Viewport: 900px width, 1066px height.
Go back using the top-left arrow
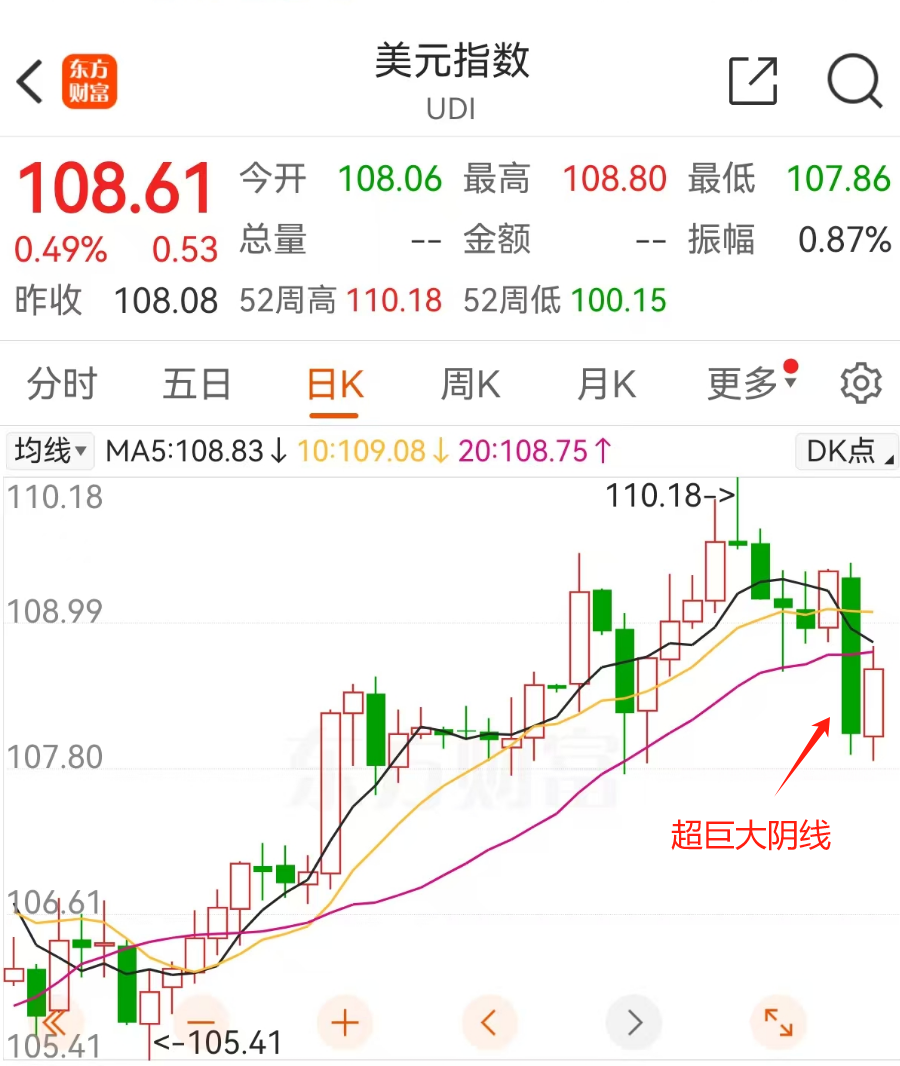31,82
